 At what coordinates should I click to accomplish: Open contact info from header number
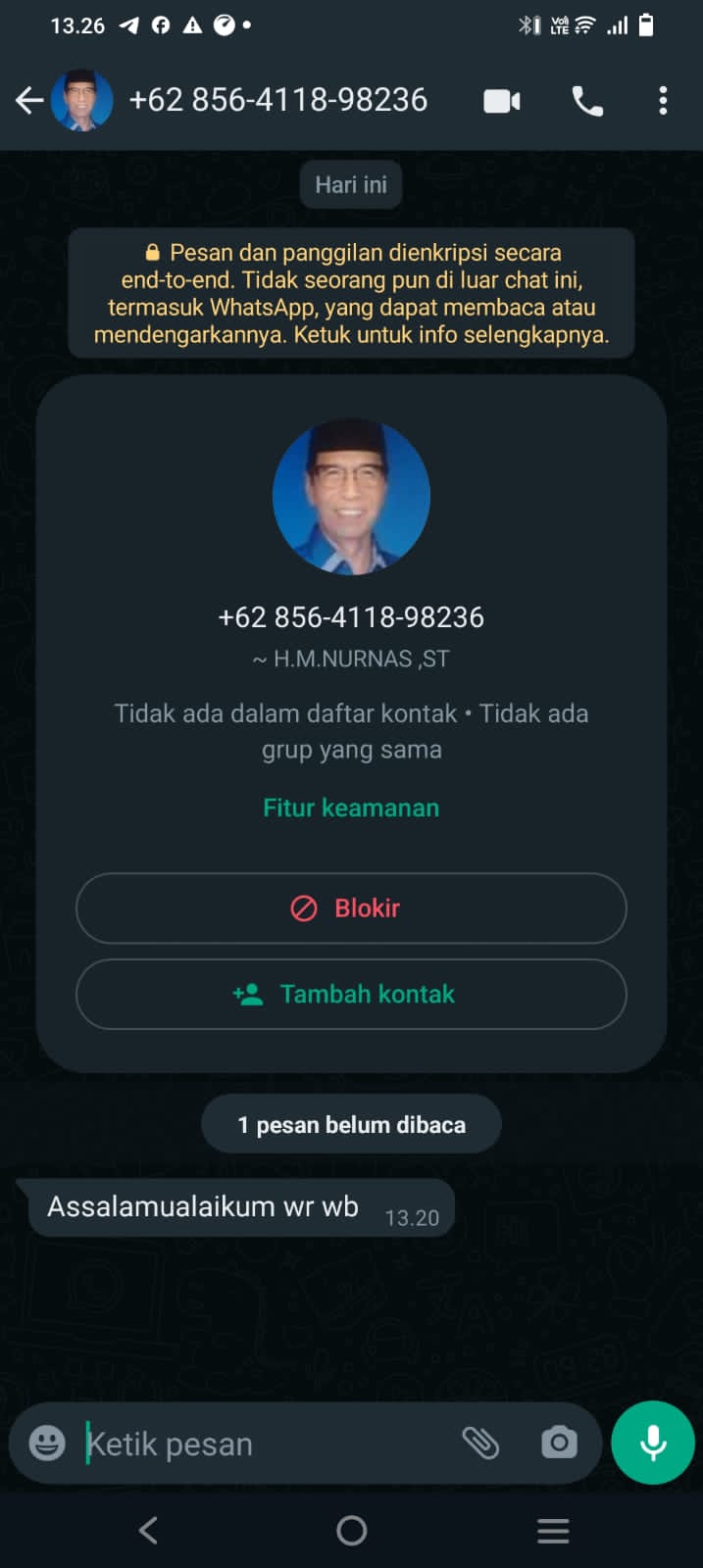(x=277, y=100)
